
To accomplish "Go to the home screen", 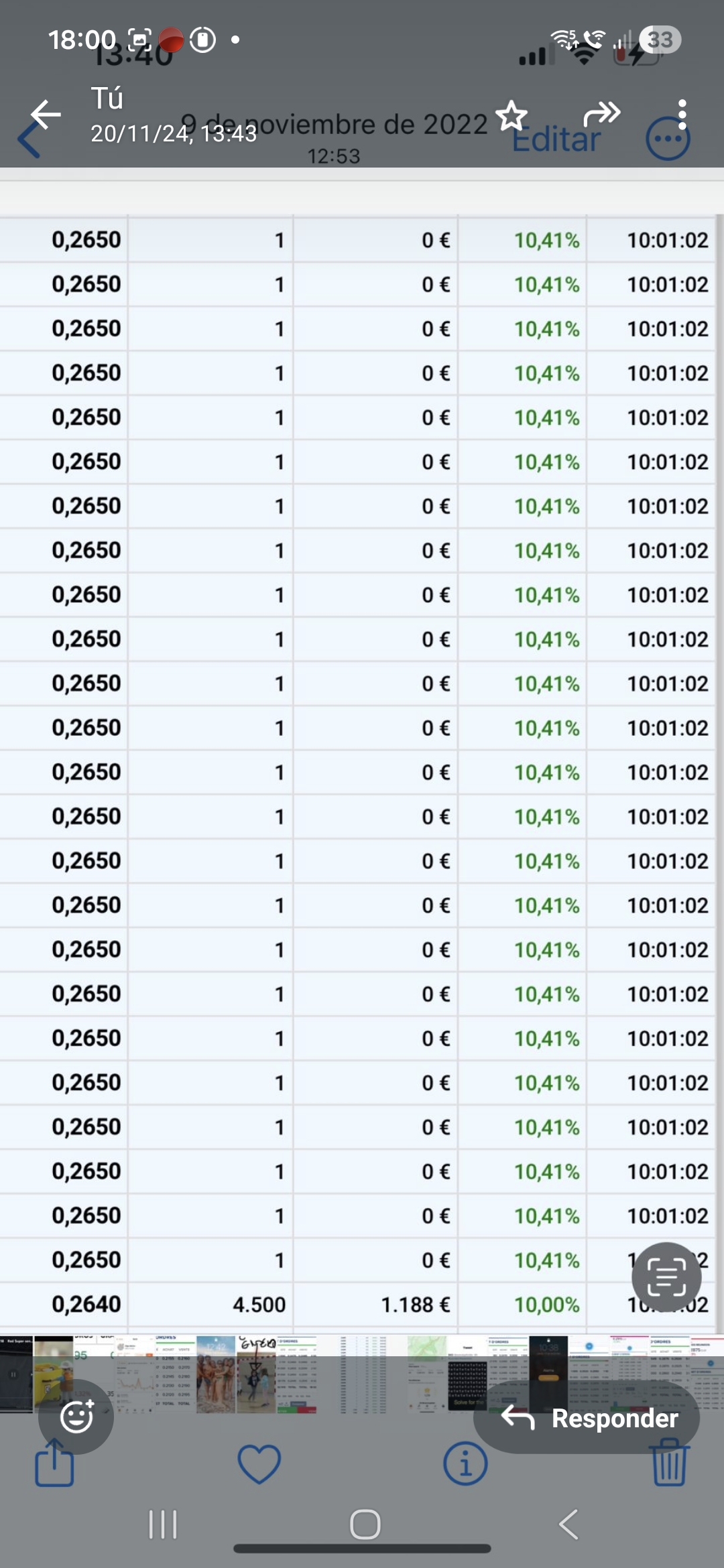I will point(365,1524).
